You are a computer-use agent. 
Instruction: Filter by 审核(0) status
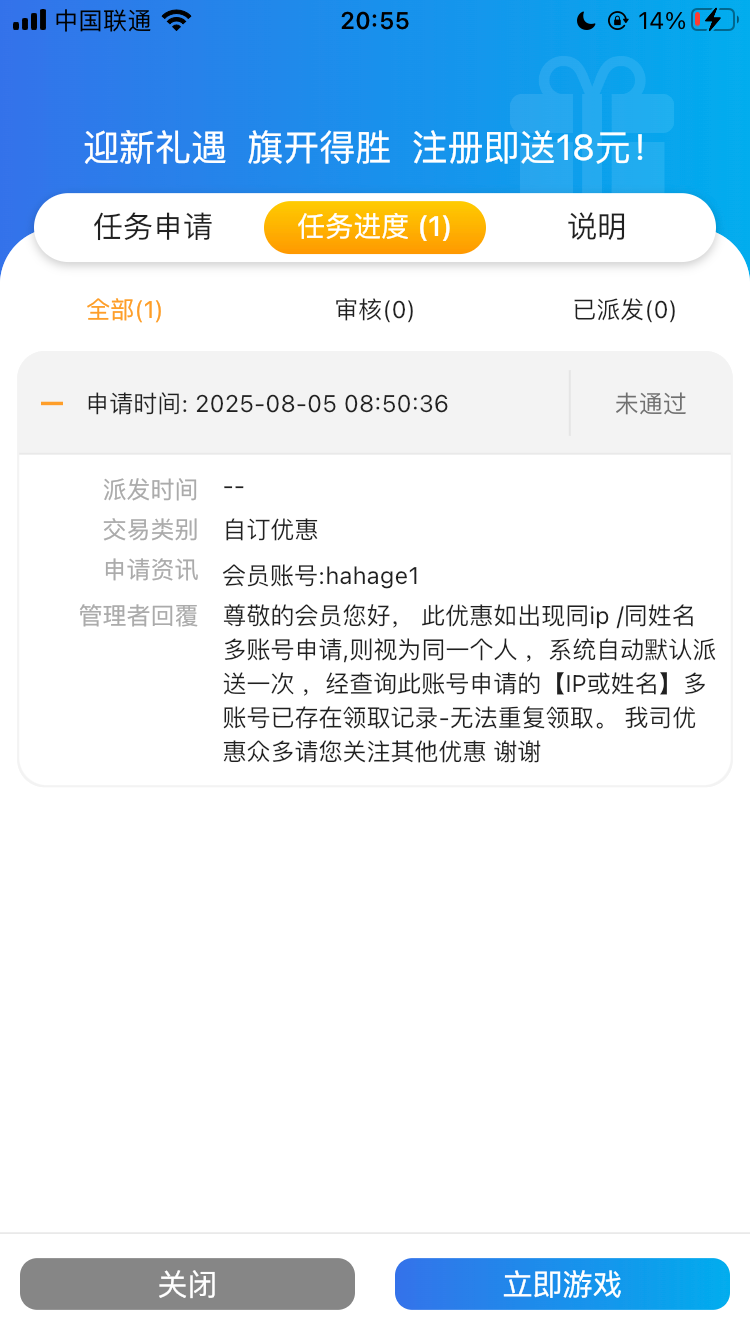375,310
